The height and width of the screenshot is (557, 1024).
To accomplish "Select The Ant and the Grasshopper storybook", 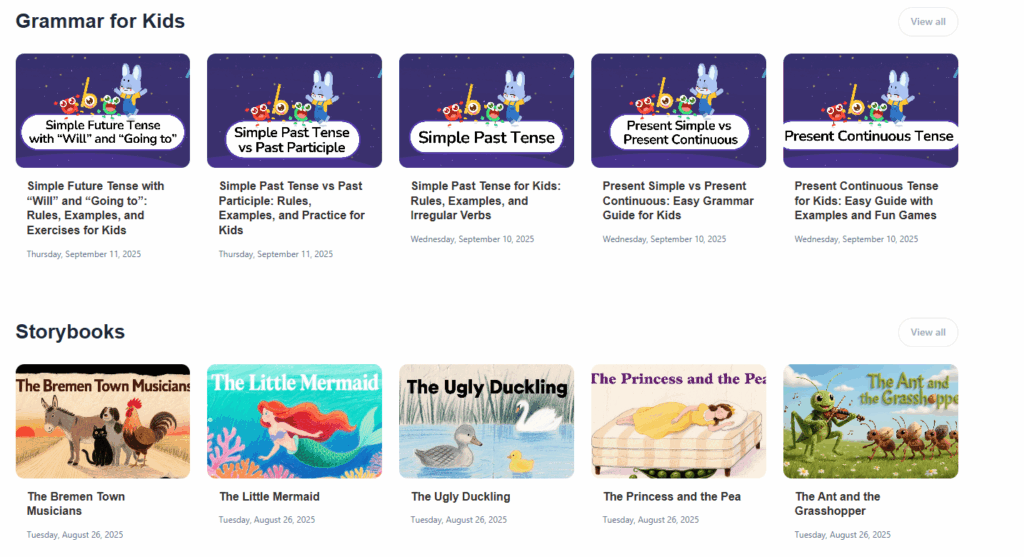I will pos(870,421).
